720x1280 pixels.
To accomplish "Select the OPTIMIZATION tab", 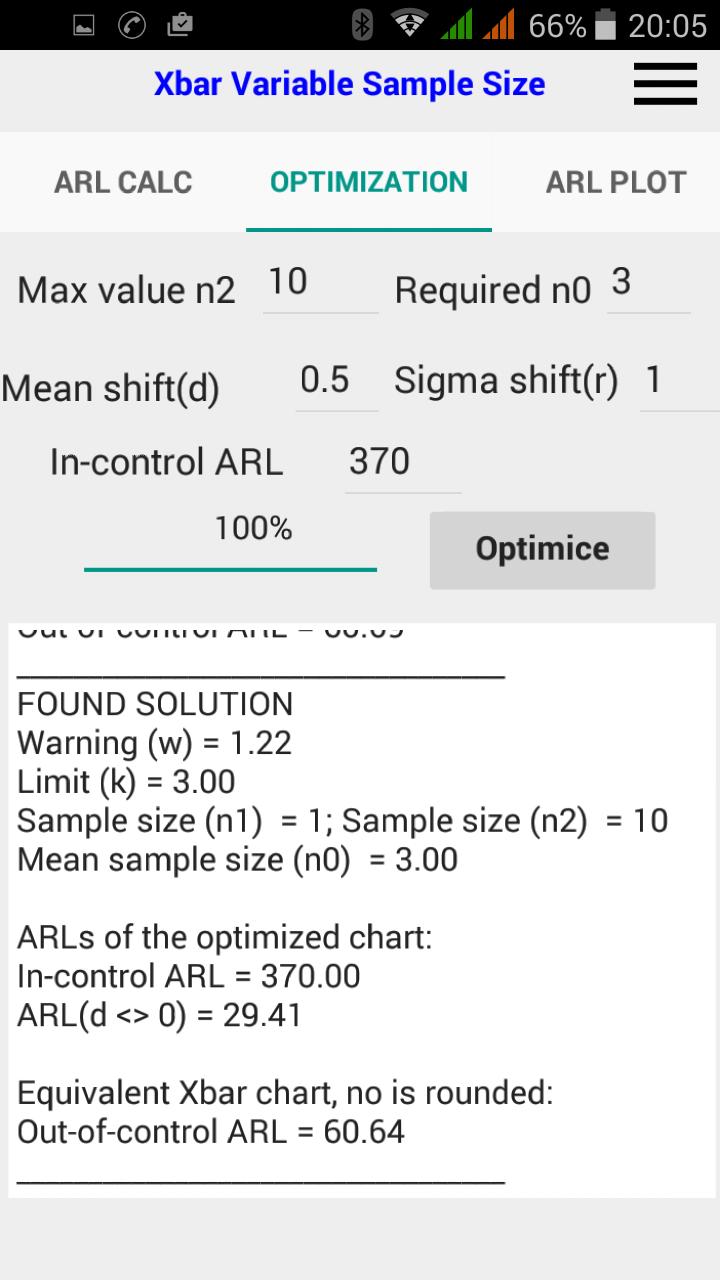I will (x=369, y=182).
